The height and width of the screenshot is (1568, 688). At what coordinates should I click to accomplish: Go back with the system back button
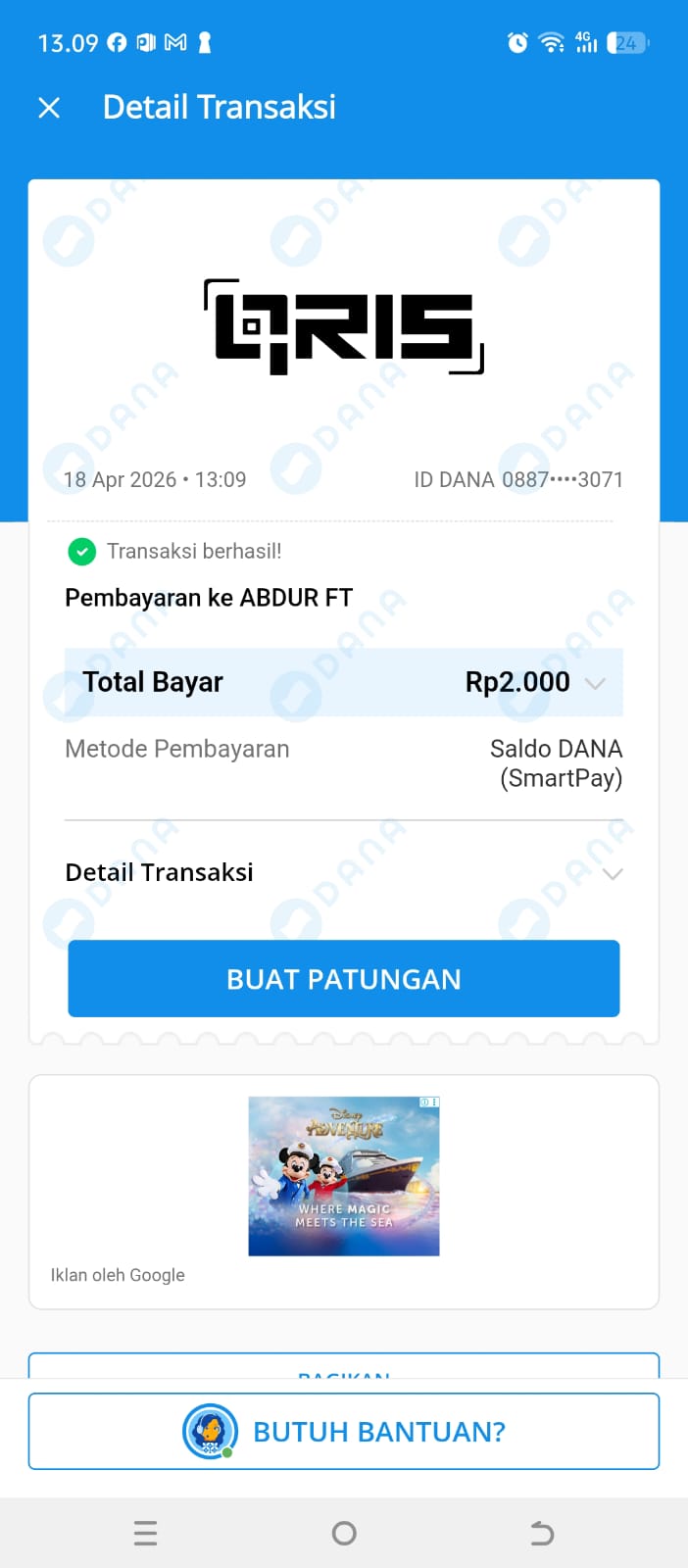(541, 1533)
